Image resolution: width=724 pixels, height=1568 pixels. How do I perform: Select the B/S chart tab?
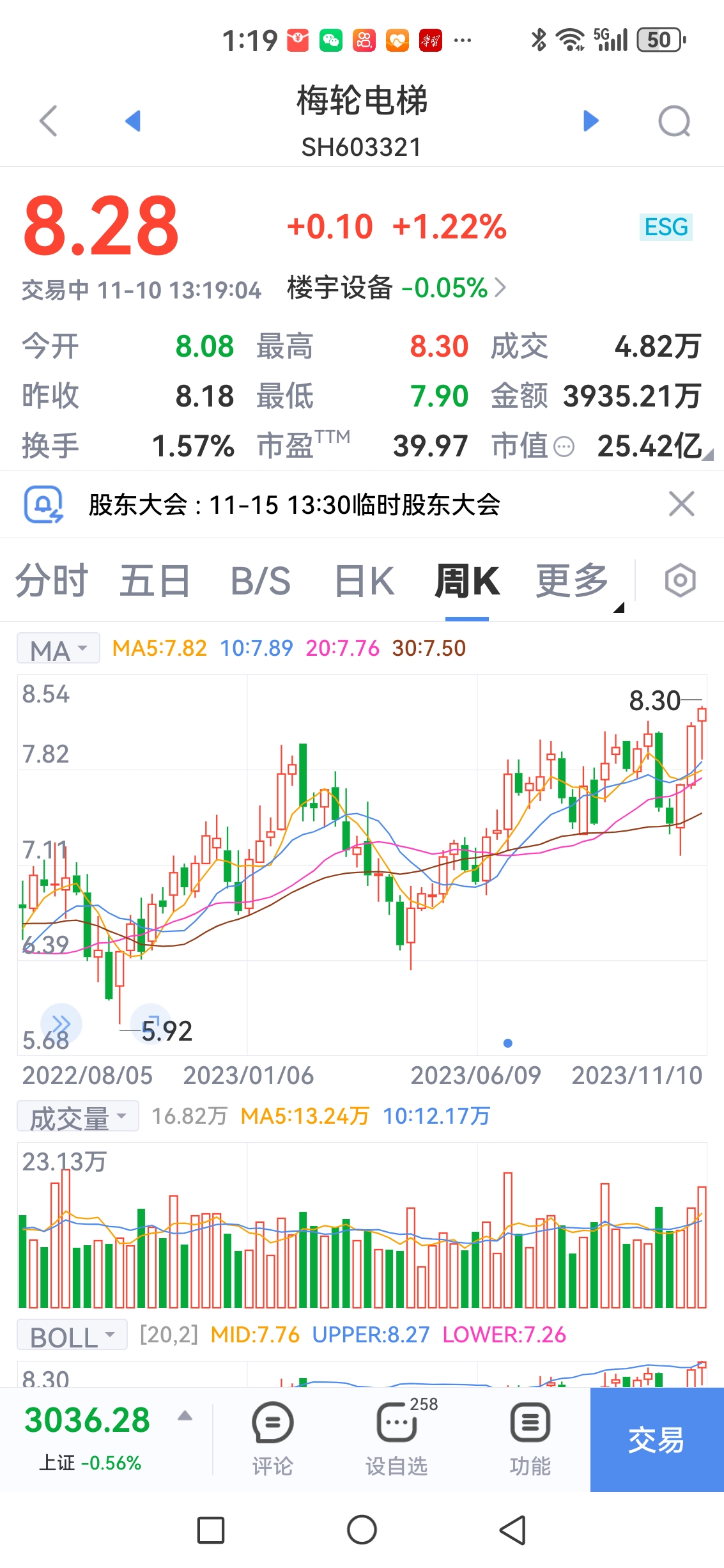coord(260,581)
